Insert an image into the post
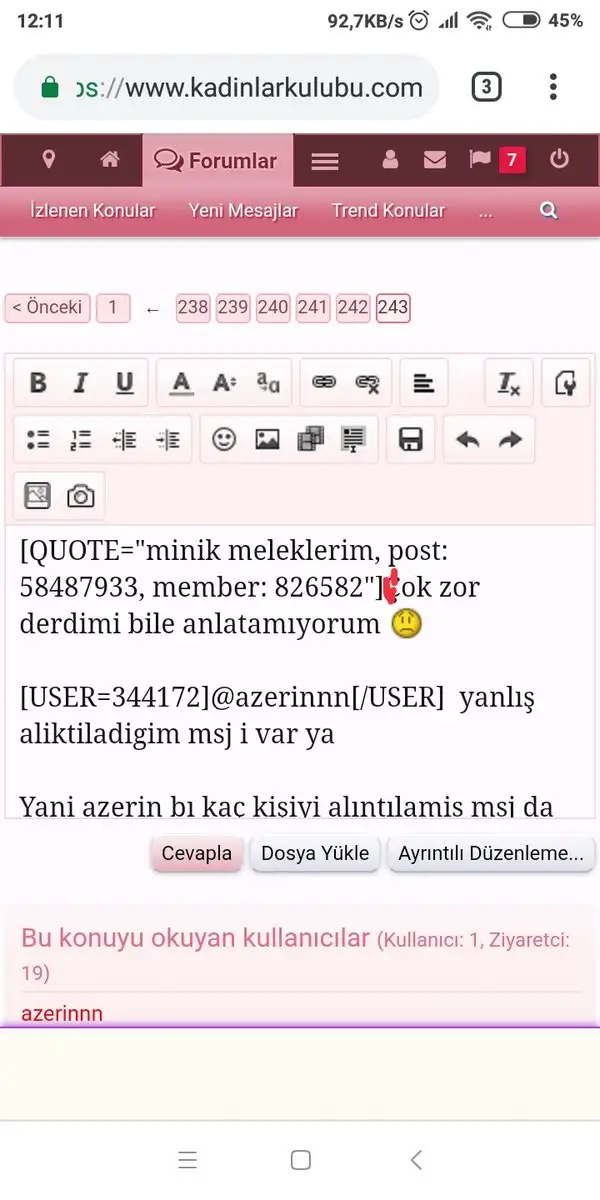Screen dimensions: 600x1200 267,439
